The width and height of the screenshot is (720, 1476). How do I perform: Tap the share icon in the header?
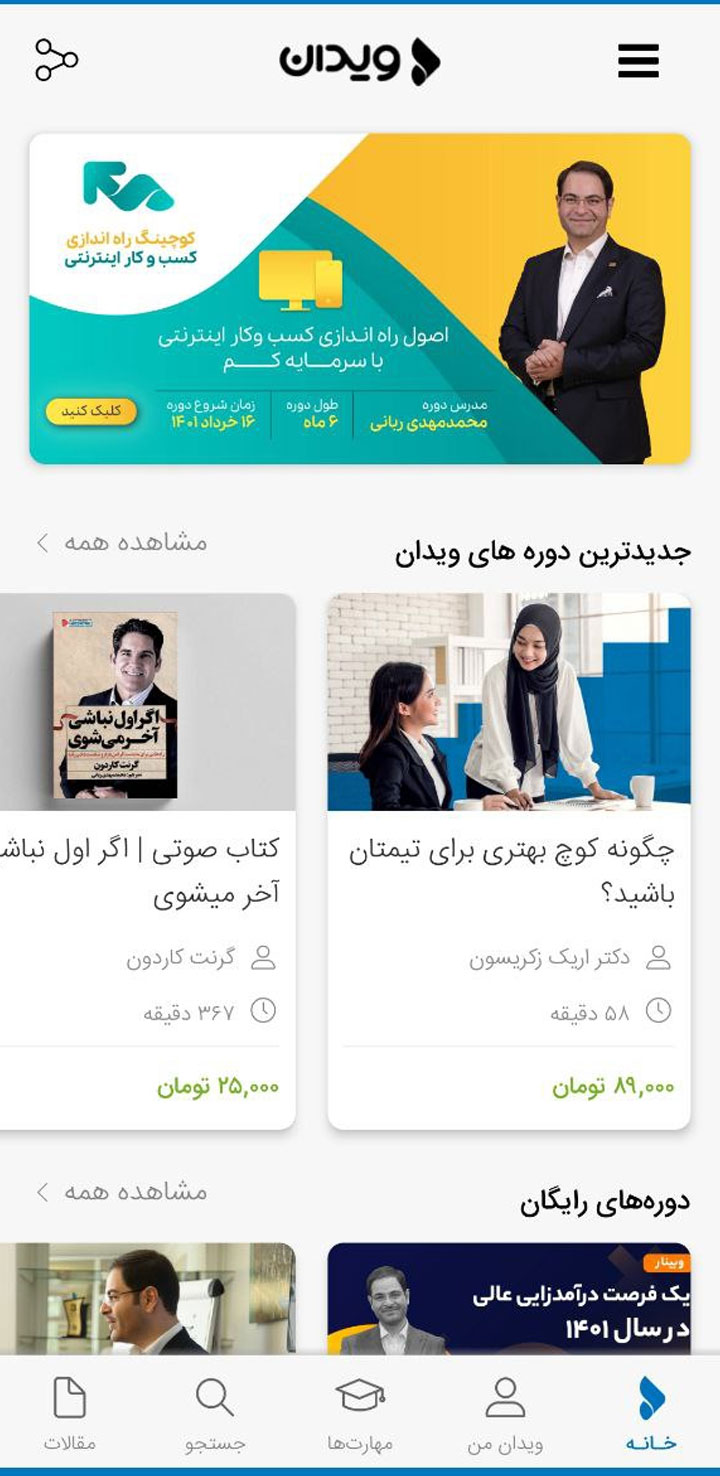pos(56,60)
